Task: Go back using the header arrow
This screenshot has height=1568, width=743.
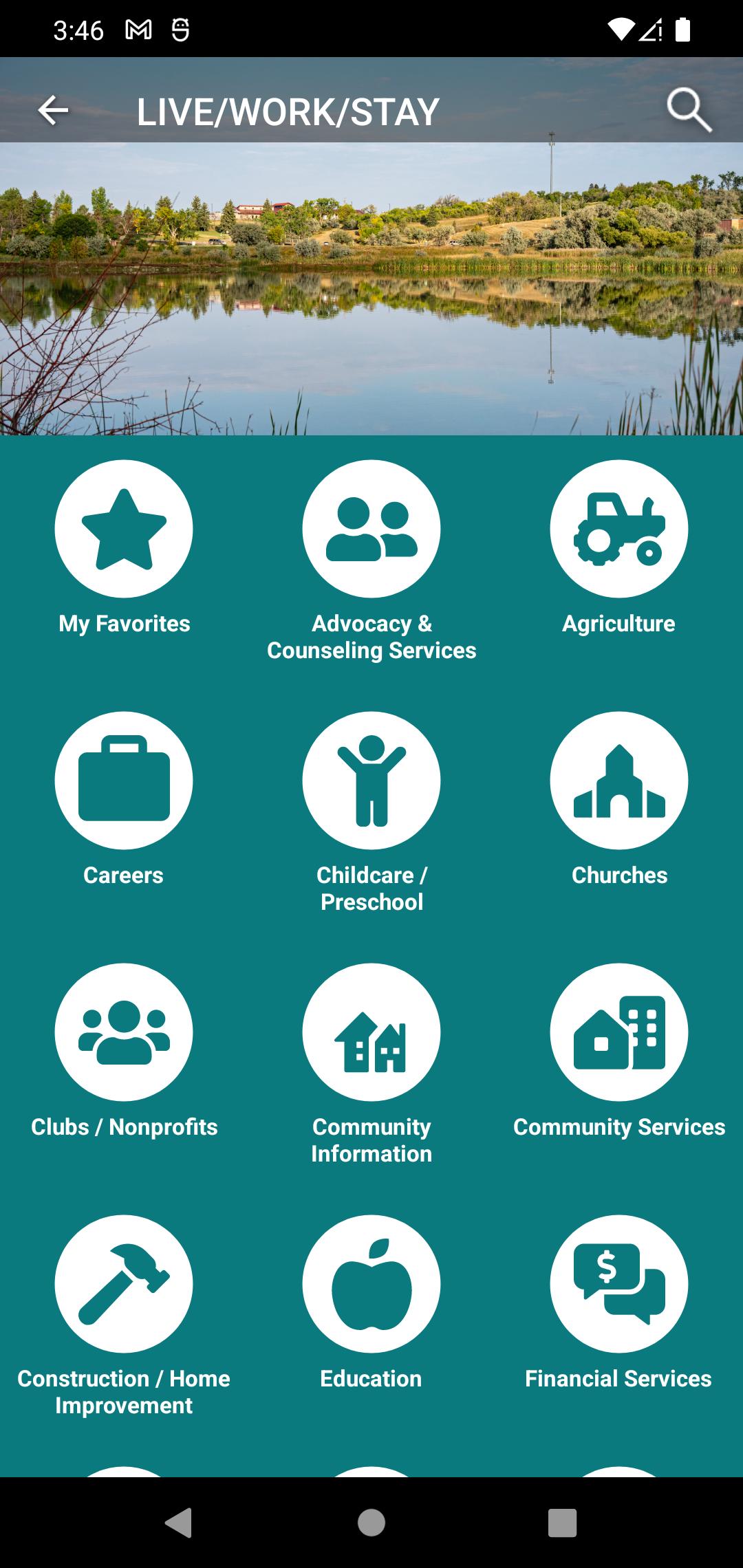Action: [x=53, y=111]
